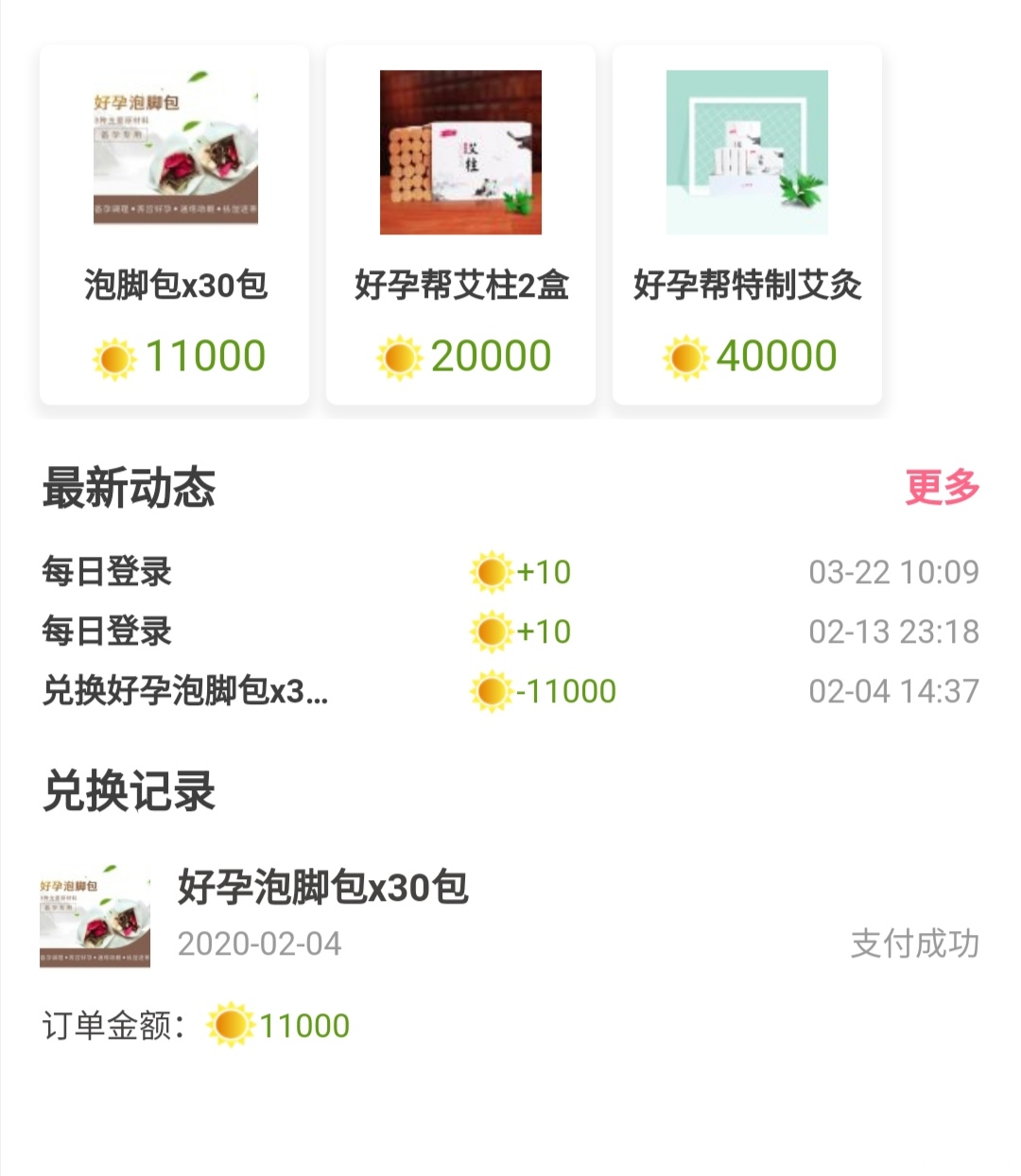Click the timestamp 02-04 14:37
This screenshot has width=1021, height=1176.
pyautogui.click(x=894, y=691)
